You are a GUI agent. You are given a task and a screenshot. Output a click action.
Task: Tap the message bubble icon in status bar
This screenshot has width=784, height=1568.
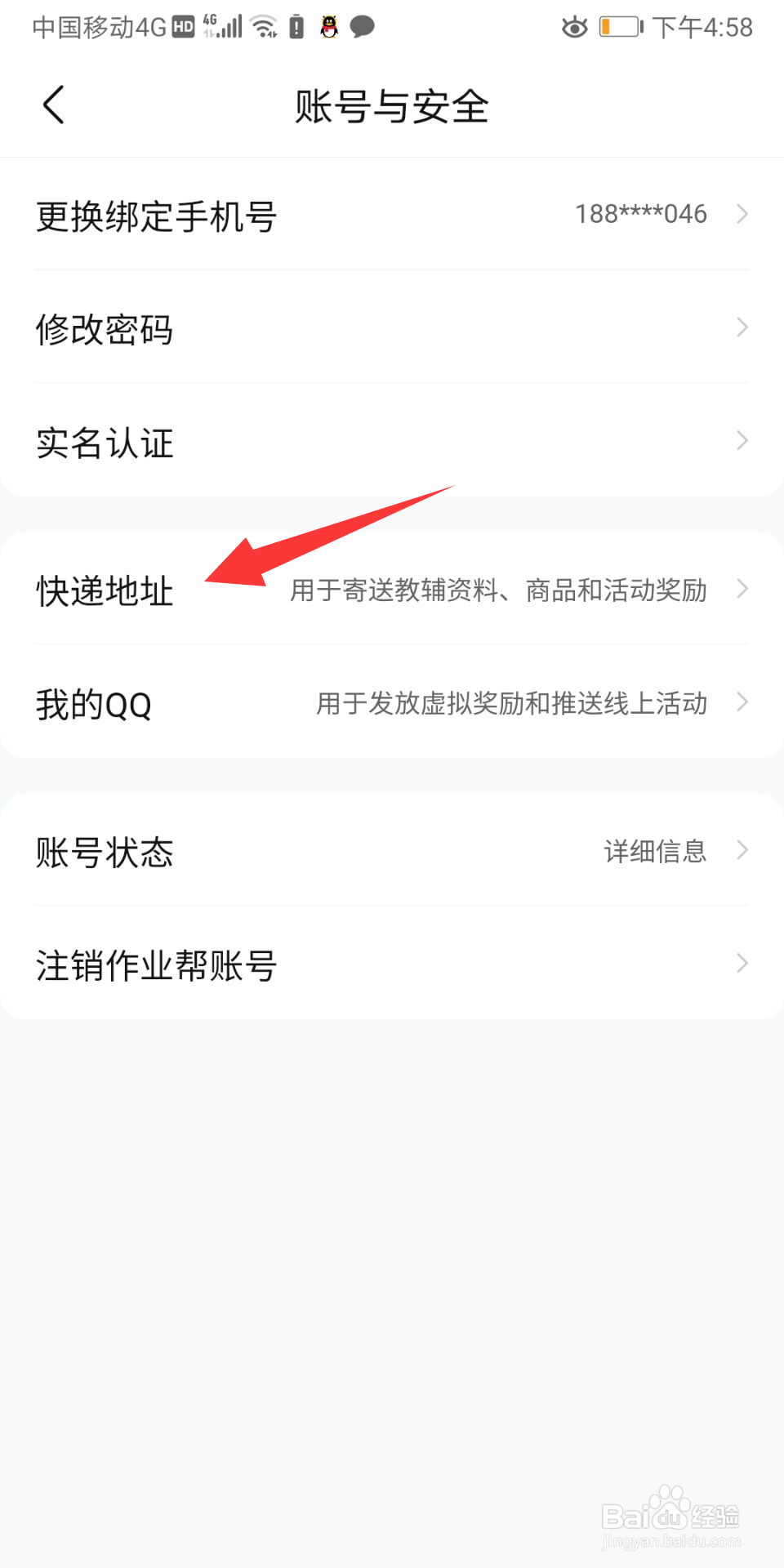pos(363,27)
